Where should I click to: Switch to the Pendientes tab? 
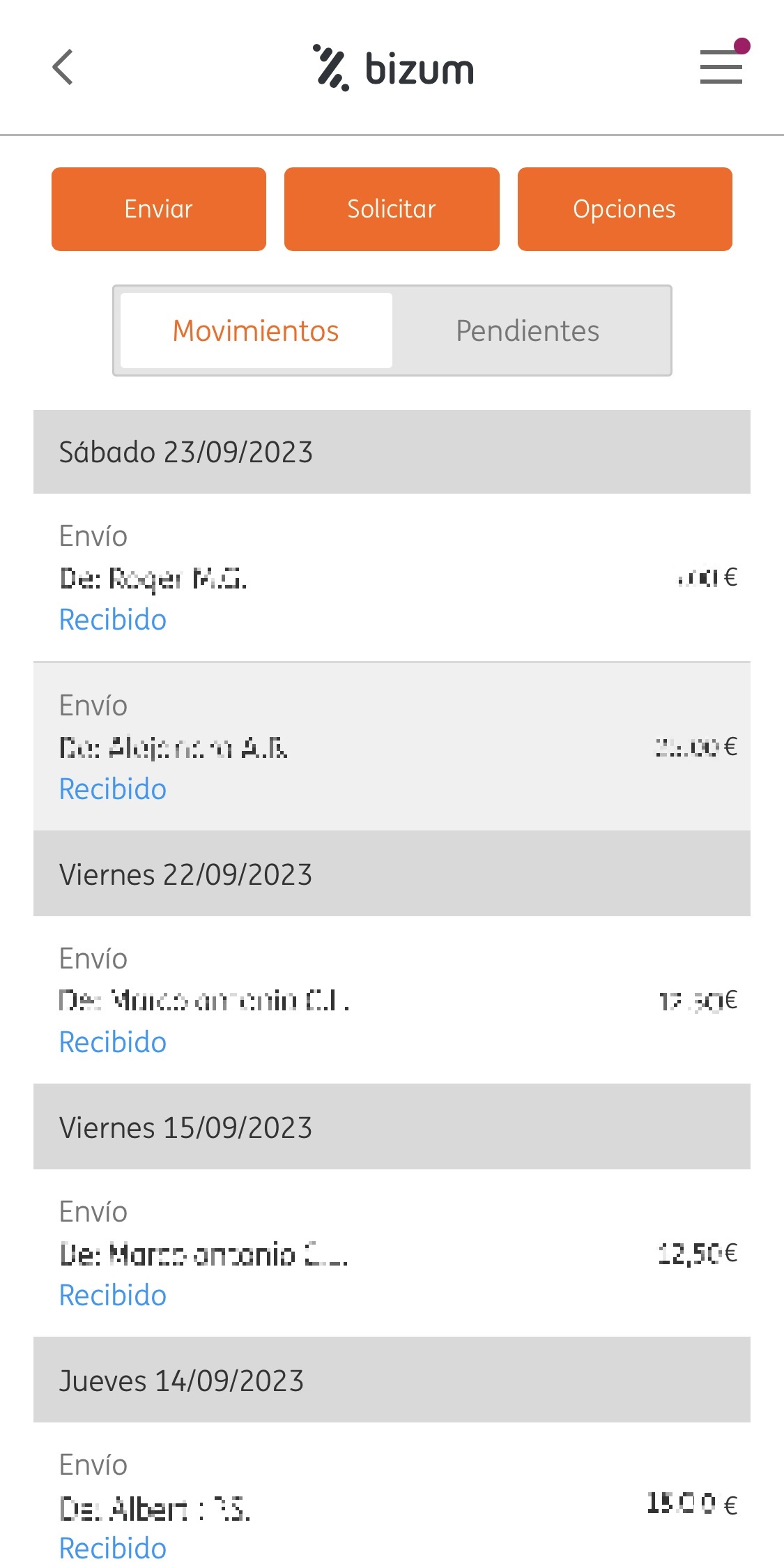coord(528,331)
